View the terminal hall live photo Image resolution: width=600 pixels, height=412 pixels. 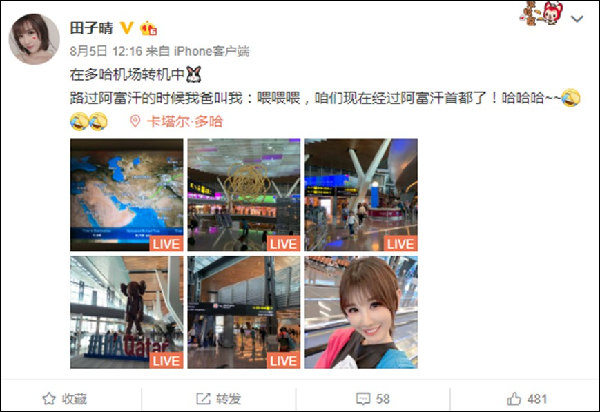(360, 195)
